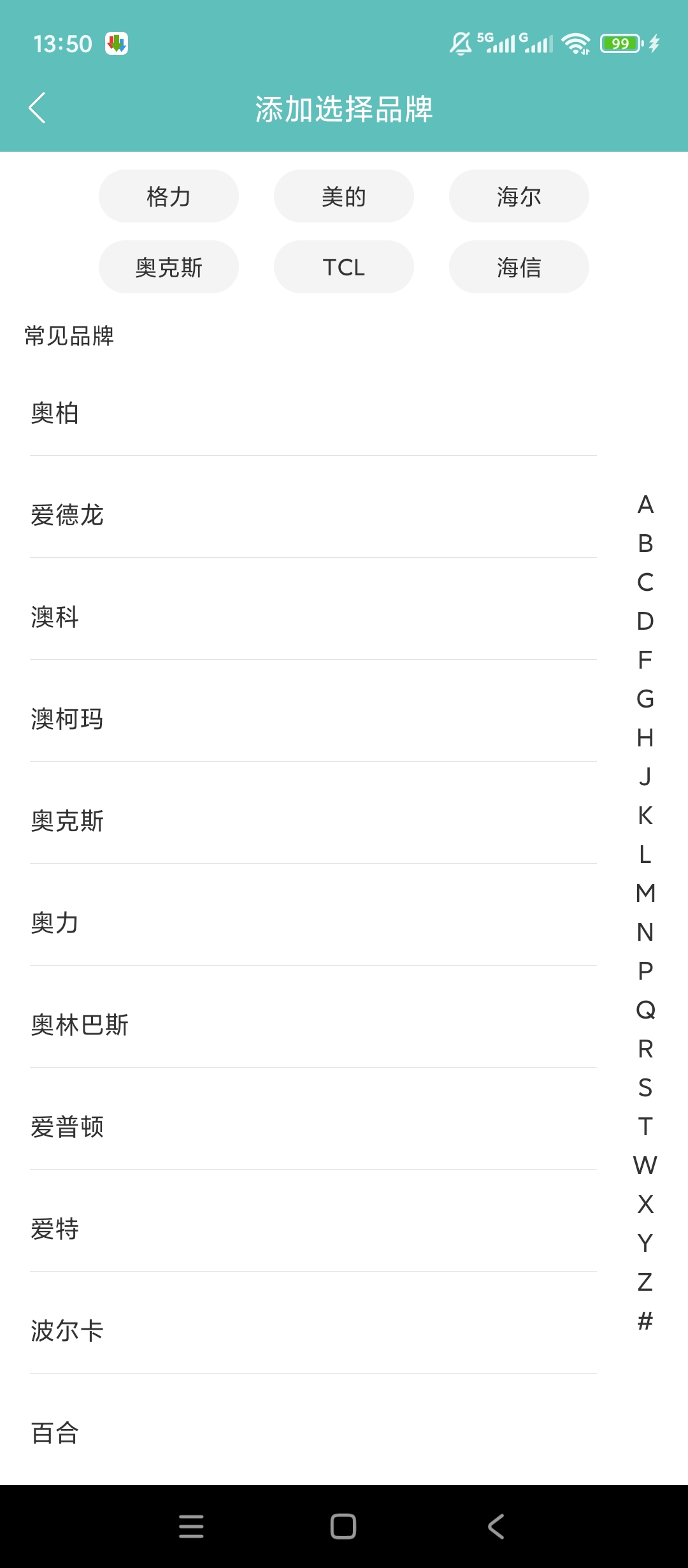Choose the 澳科 brand row

click(313, 617)
